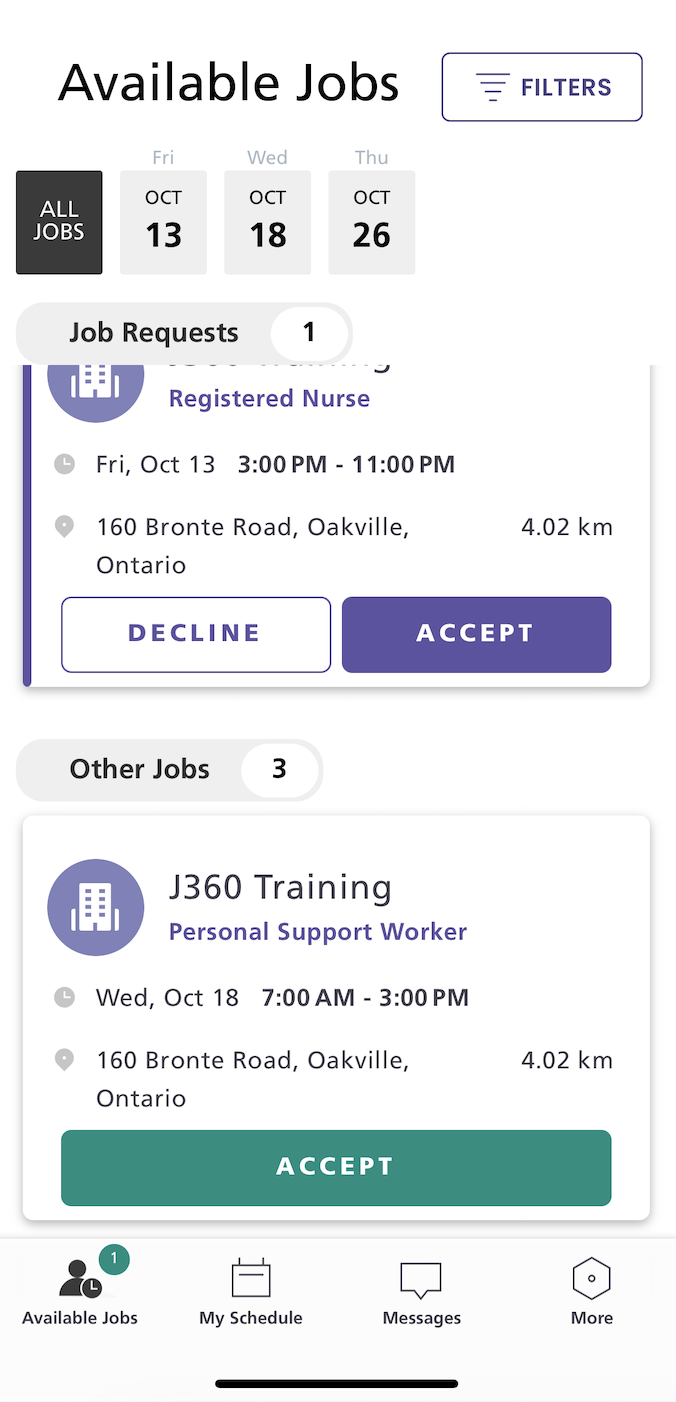
Task: Select the Thu Oct 26 date
Action: [371, 222]
